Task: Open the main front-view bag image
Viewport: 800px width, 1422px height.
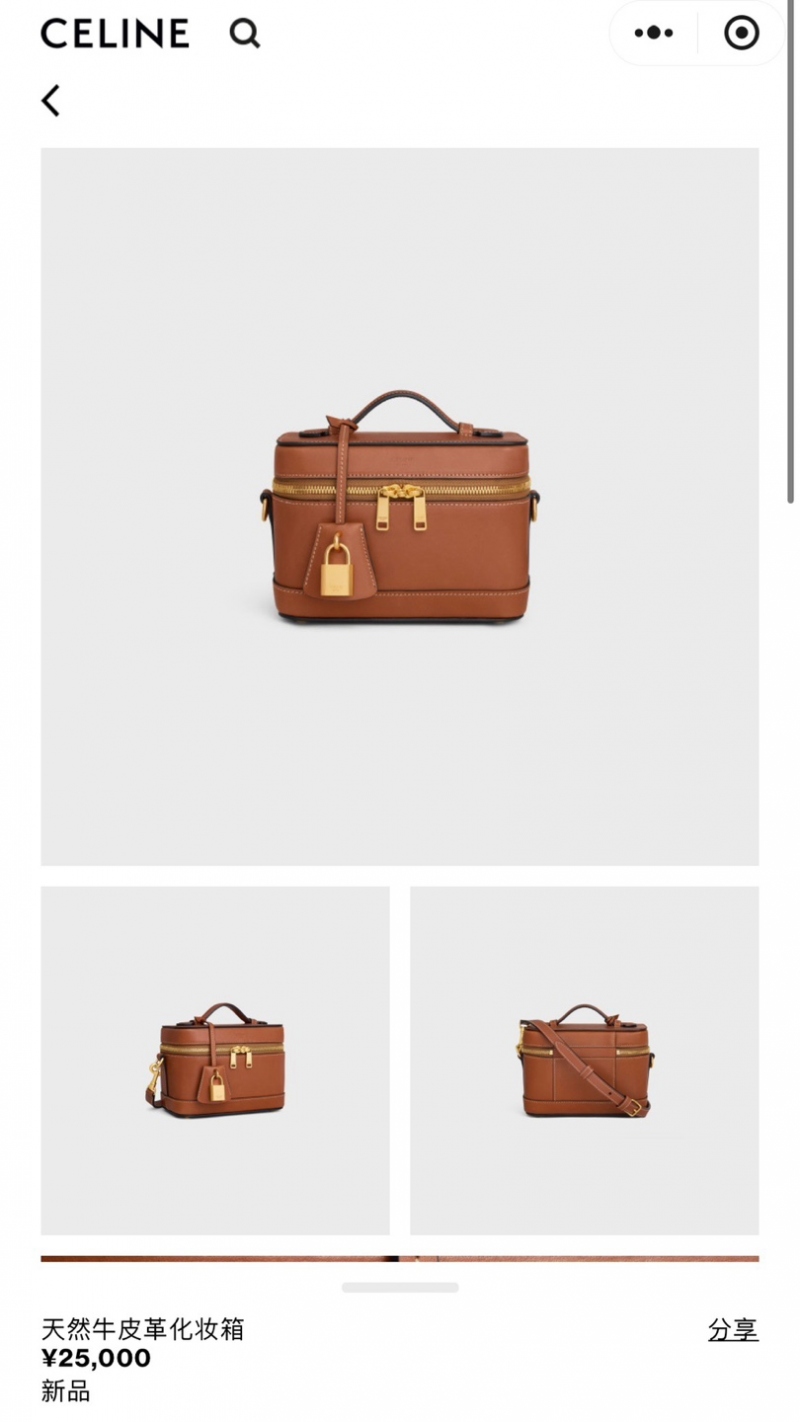Action: [400, 506]
